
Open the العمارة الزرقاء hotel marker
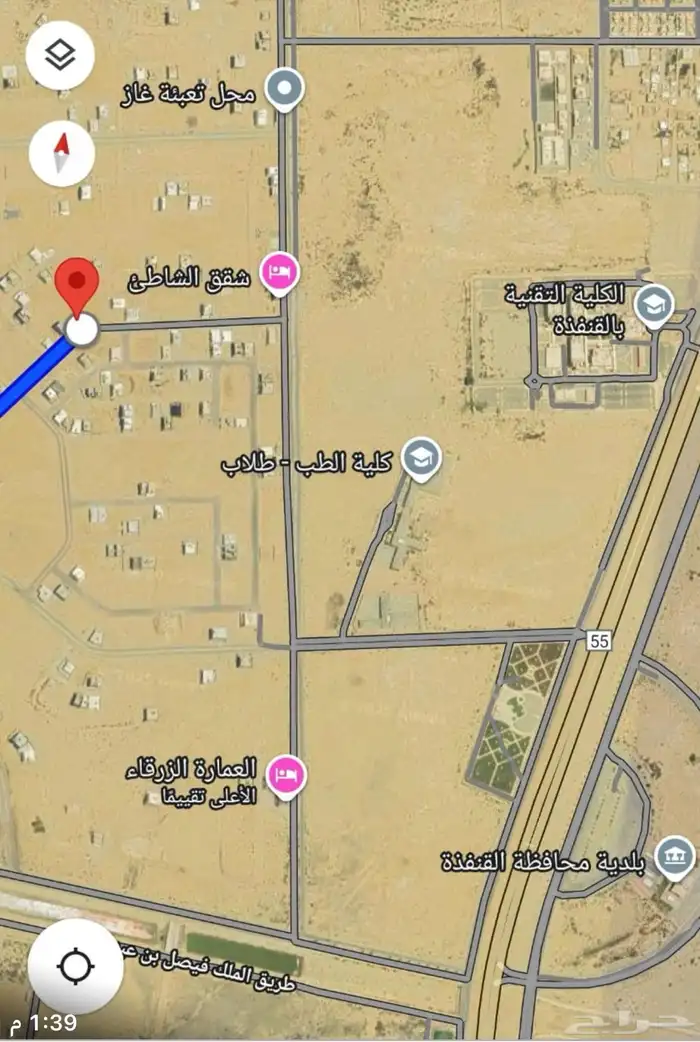(286, 775)
